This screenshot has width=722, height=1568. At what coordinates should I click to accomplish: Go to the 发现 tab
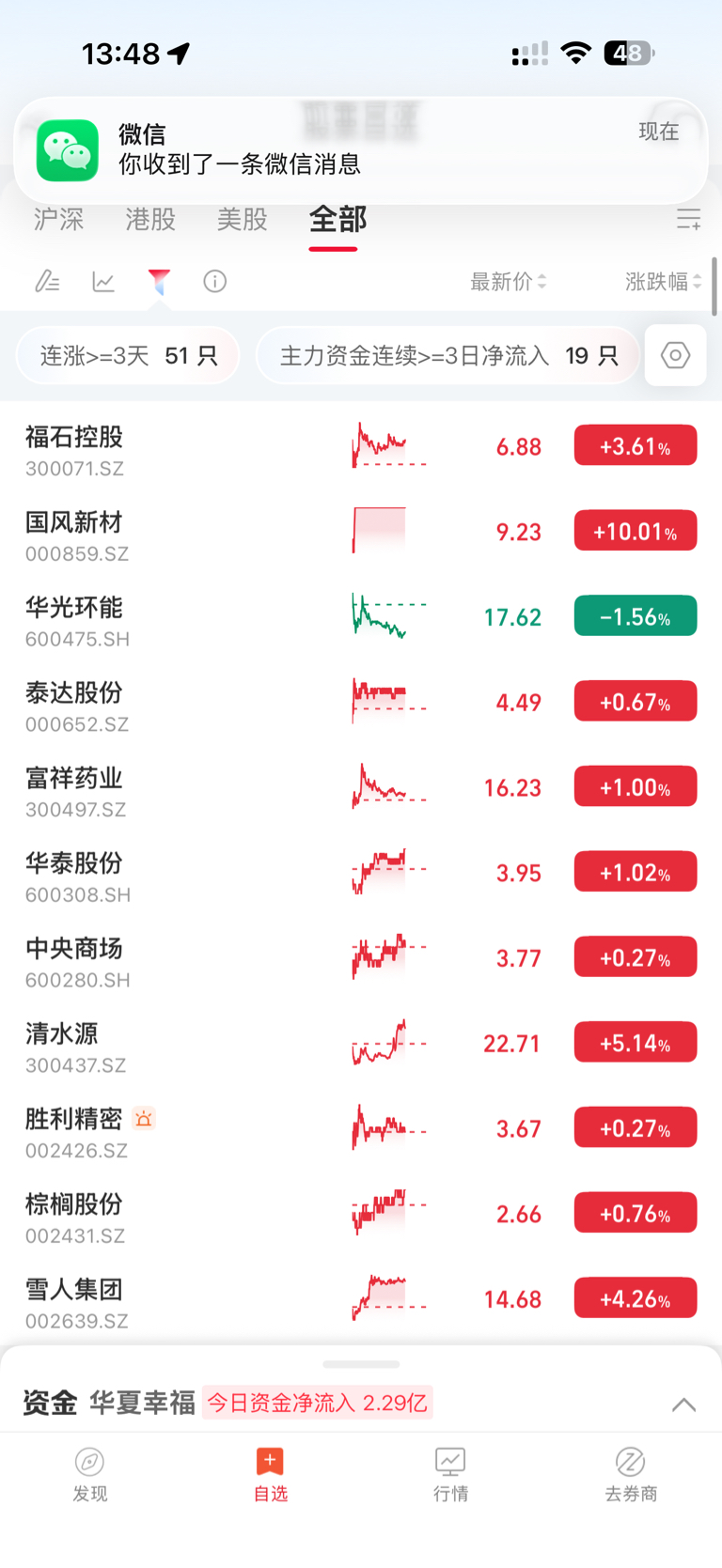click(90, 1475)
